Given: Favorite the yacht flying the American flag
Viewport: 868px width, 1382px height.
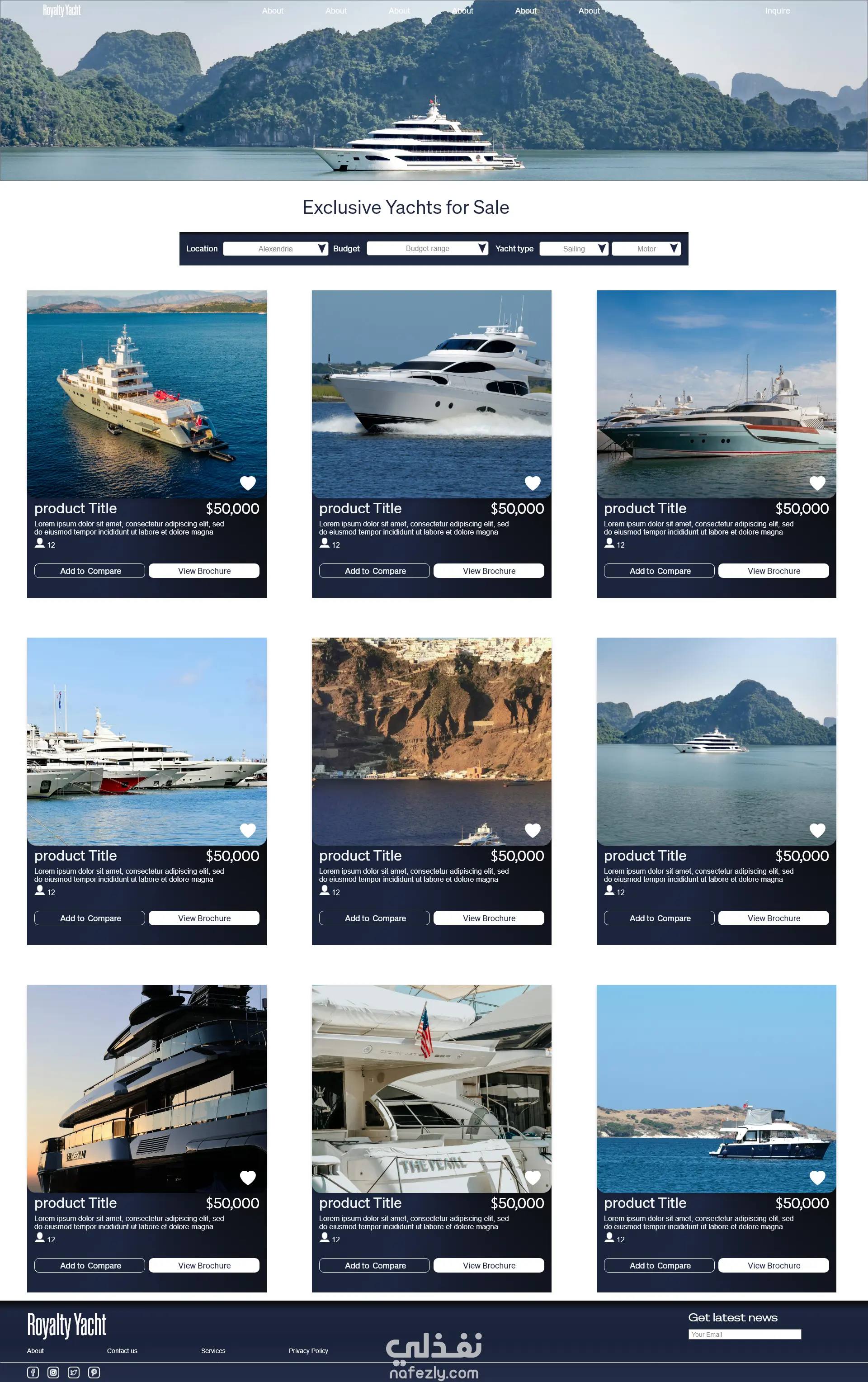Looking at the screenshot, I should pyautogui.click(x=533, y=1177).
